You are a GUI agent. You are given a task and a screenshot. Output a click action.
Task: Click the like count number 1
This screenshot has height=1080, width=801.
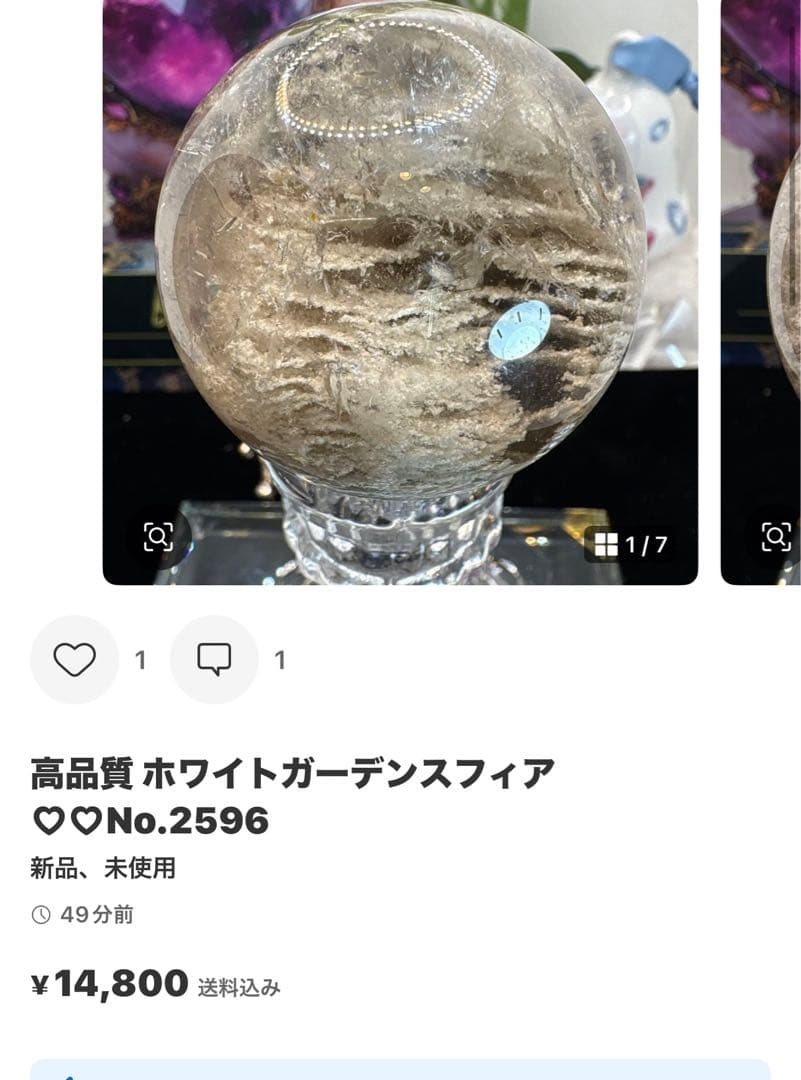pos(141,660)
